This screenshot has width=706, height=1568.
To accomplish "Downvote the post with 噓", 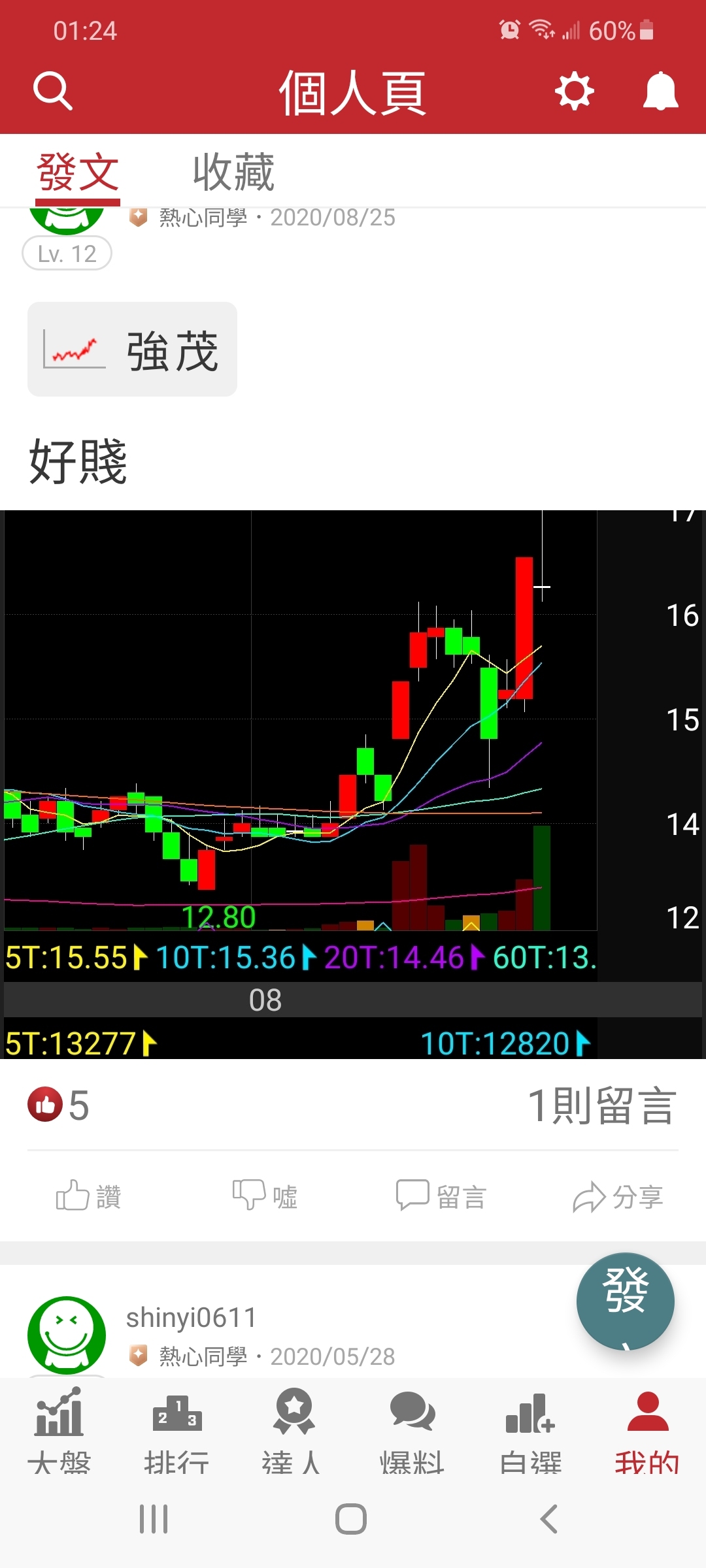I will coord(265,1196).
